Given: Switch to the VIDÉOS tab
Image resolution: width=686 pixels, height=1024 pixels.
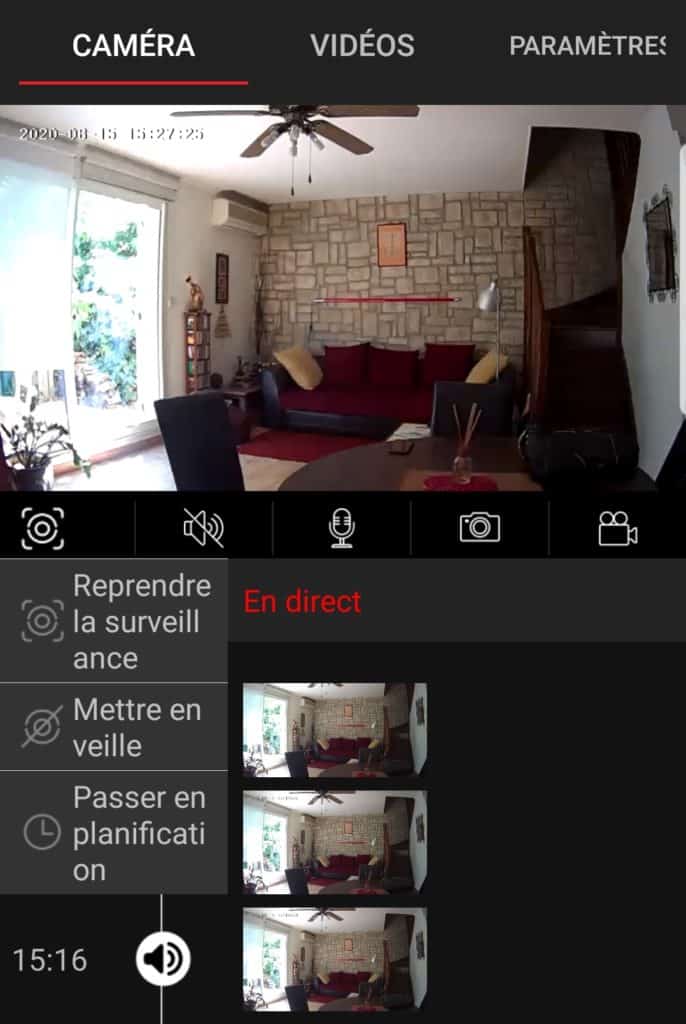Looking at the screenshot, I should [x=362, y=46].
